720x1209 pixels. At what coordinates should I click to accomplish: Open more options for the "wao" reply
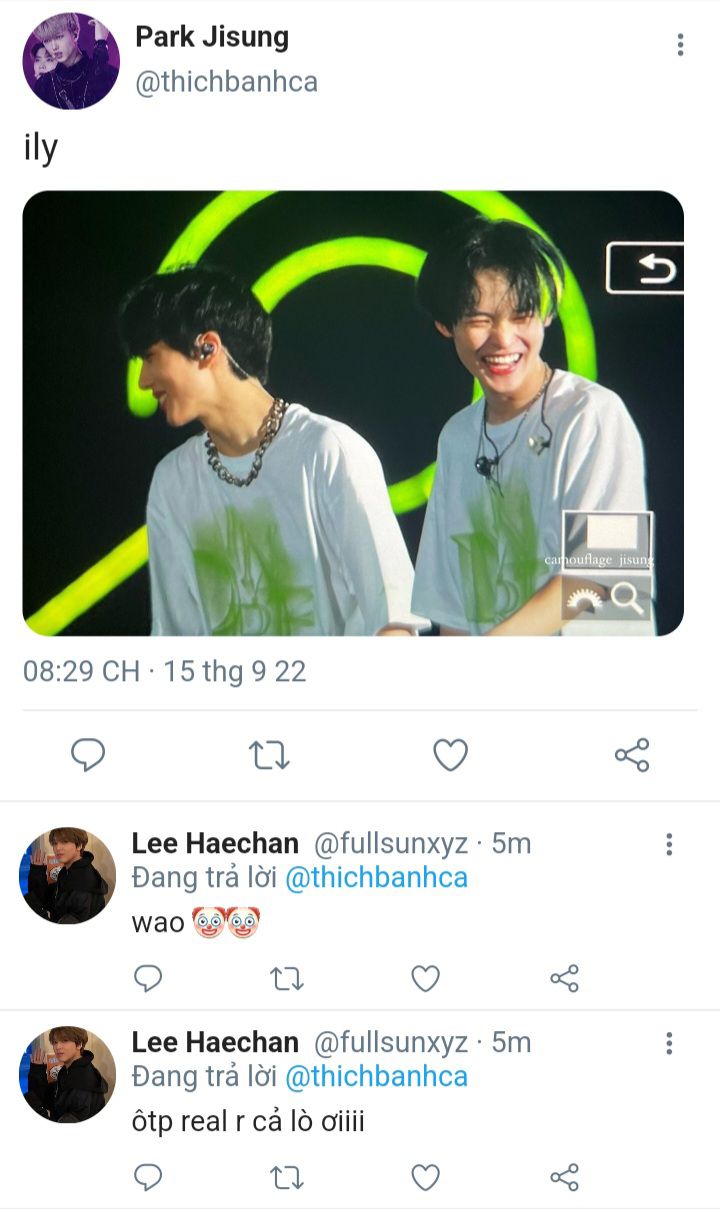[x=669, y=845]
